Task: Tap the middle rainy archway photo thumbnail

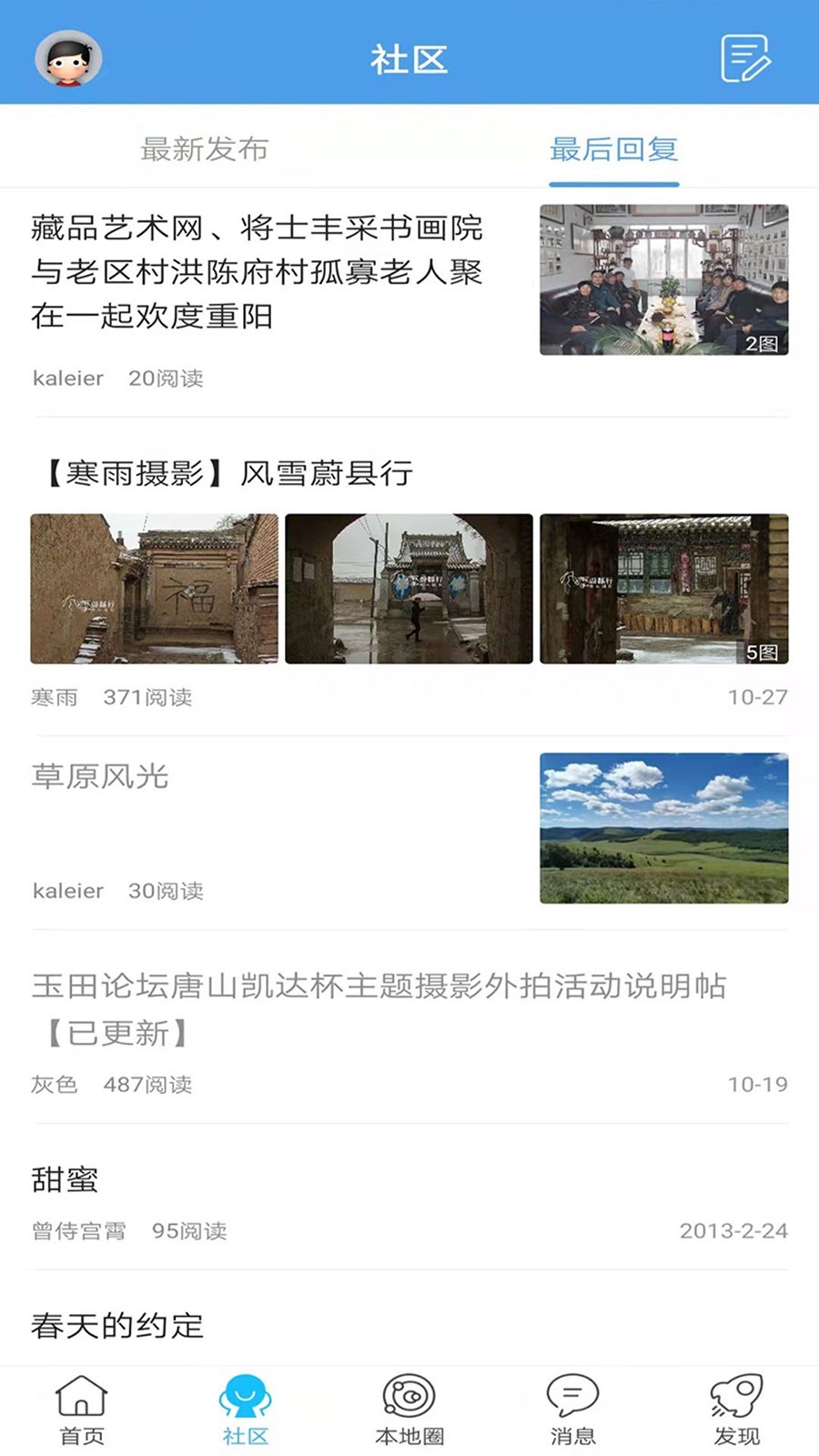Action: click(409, 589)
